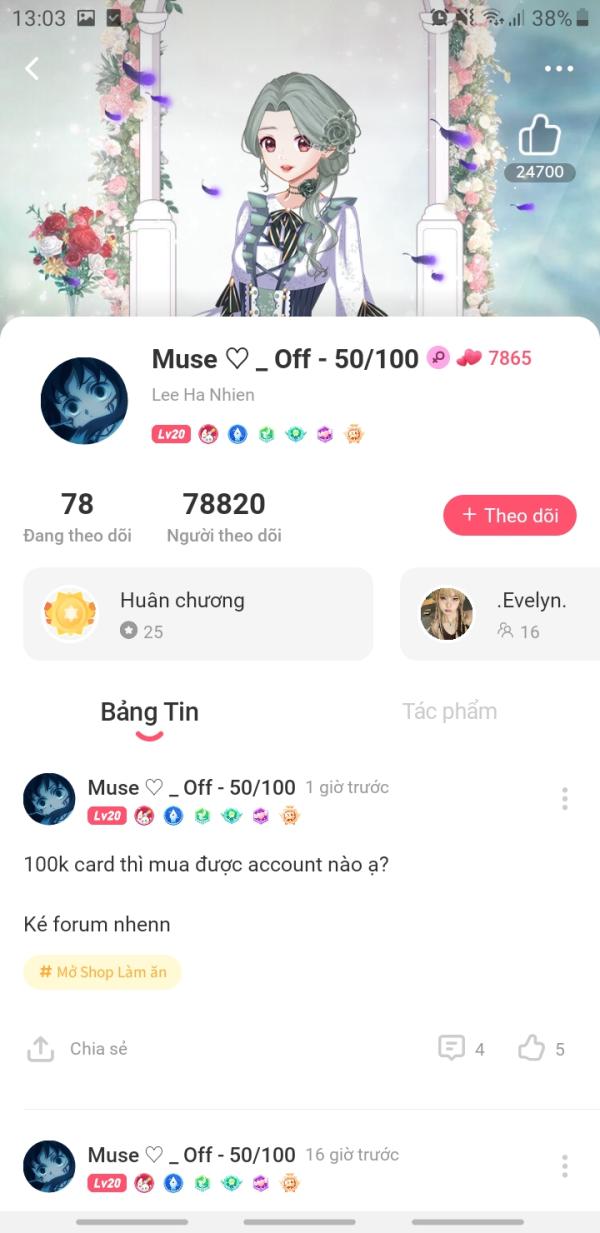Go back with the top-left arrow

(33, 68)
